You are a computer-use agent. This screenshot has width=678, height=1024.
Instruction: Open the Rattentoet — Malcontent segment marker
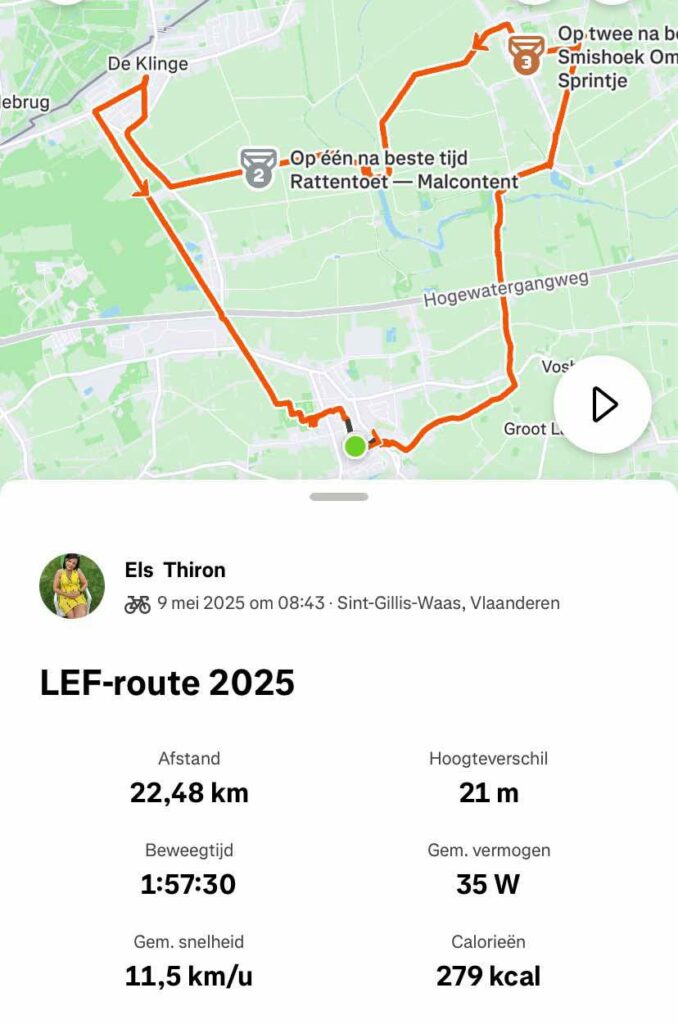pos(259,167)
